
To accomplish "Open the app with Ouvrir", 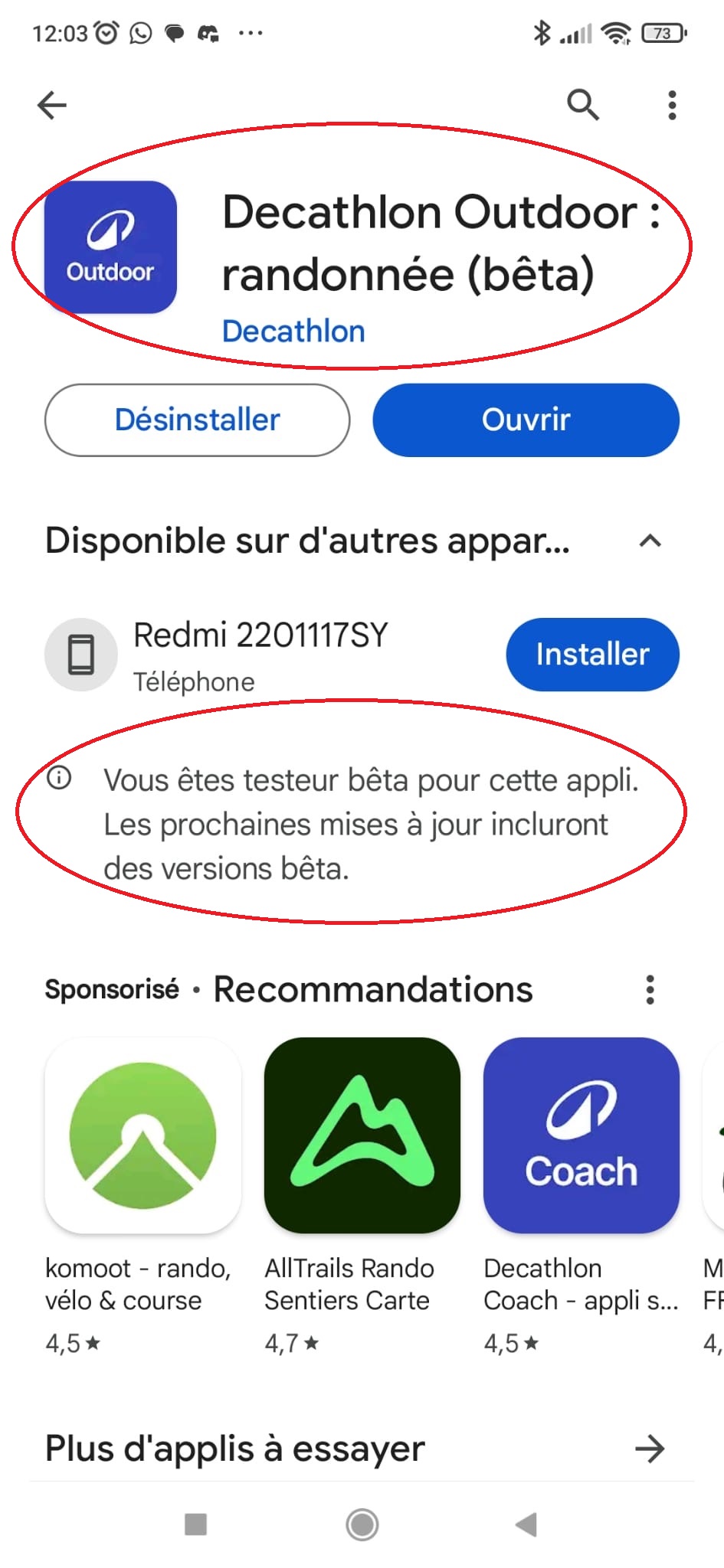I will pyautogui.click(x=526, y=420).
